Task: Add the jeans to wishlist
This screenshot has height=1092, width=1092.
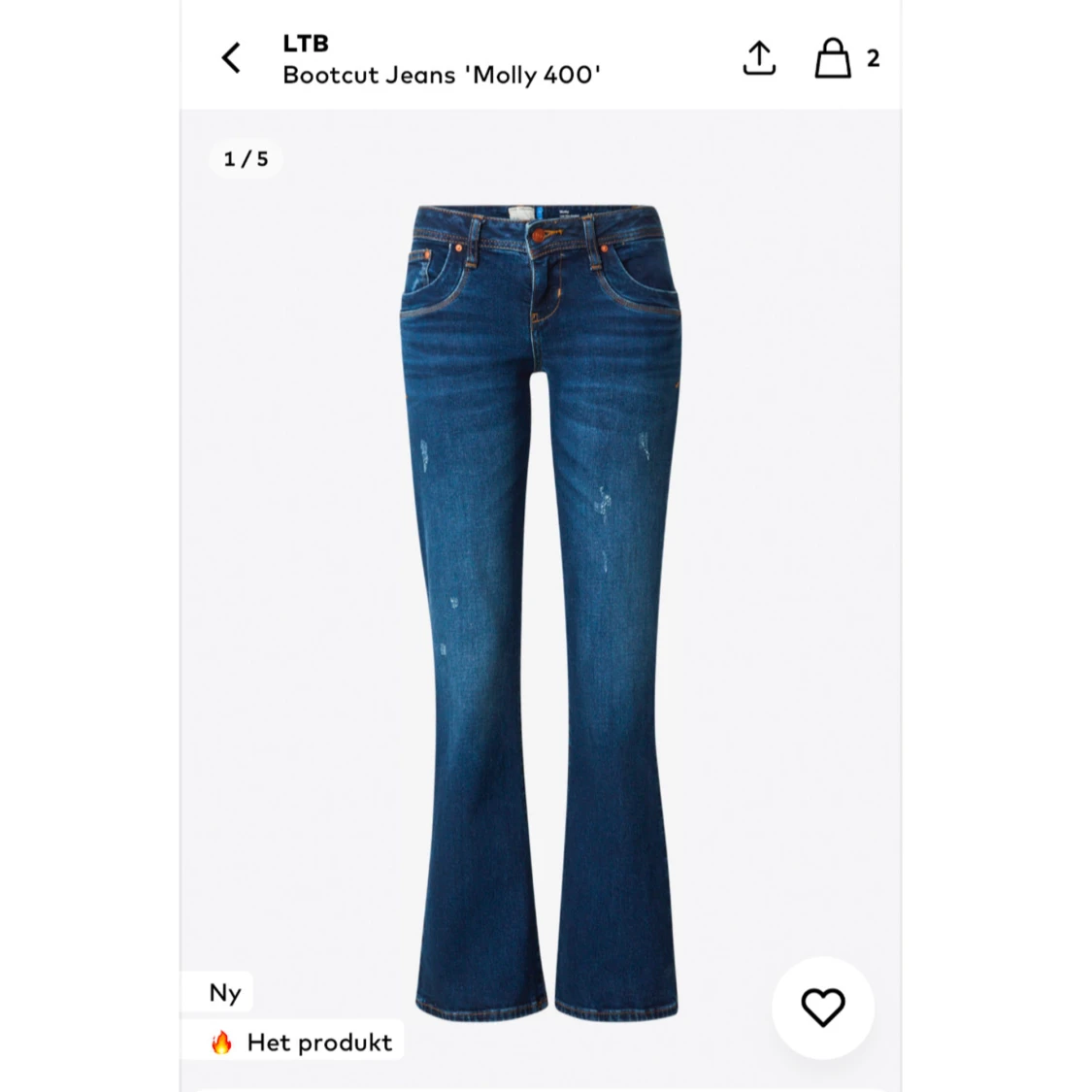Action: [822, 1008]
